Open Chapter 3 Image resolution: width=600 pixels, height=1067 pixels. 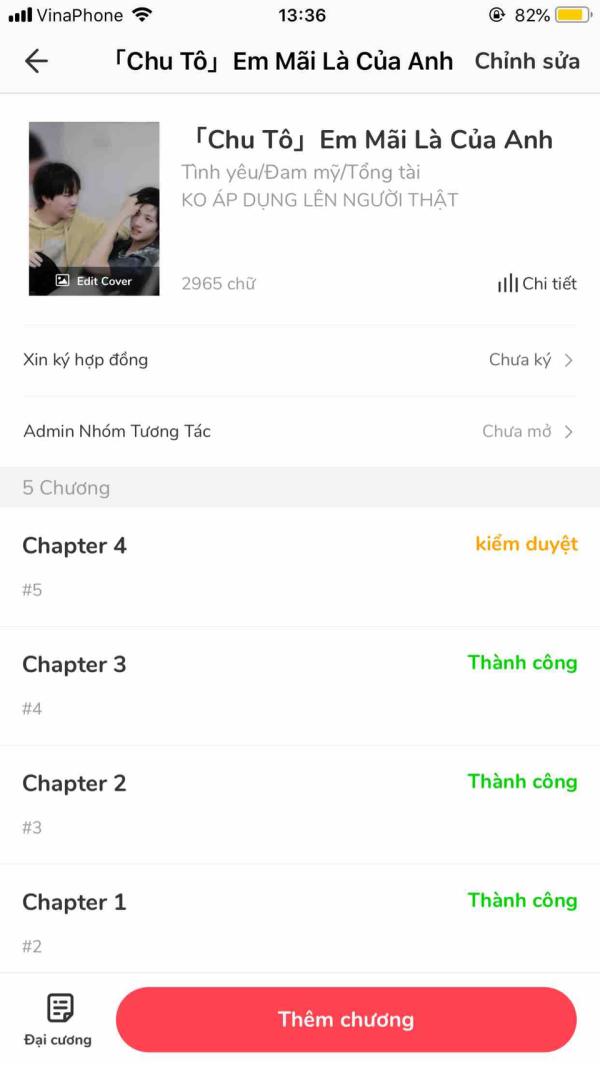click(300, 685)
